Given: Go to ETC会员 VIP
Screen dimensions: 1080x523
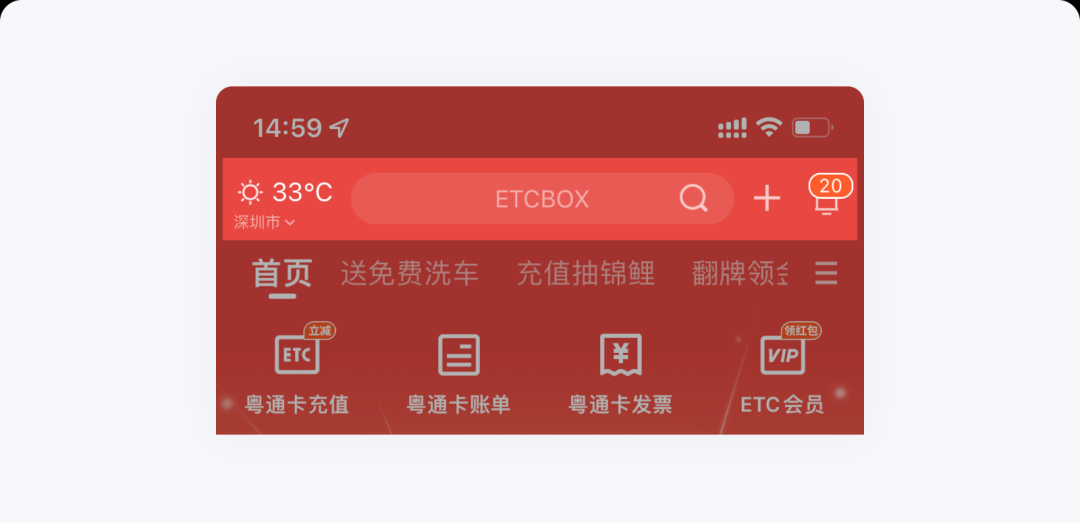Looking at the screenshot, I should (782, 372).
